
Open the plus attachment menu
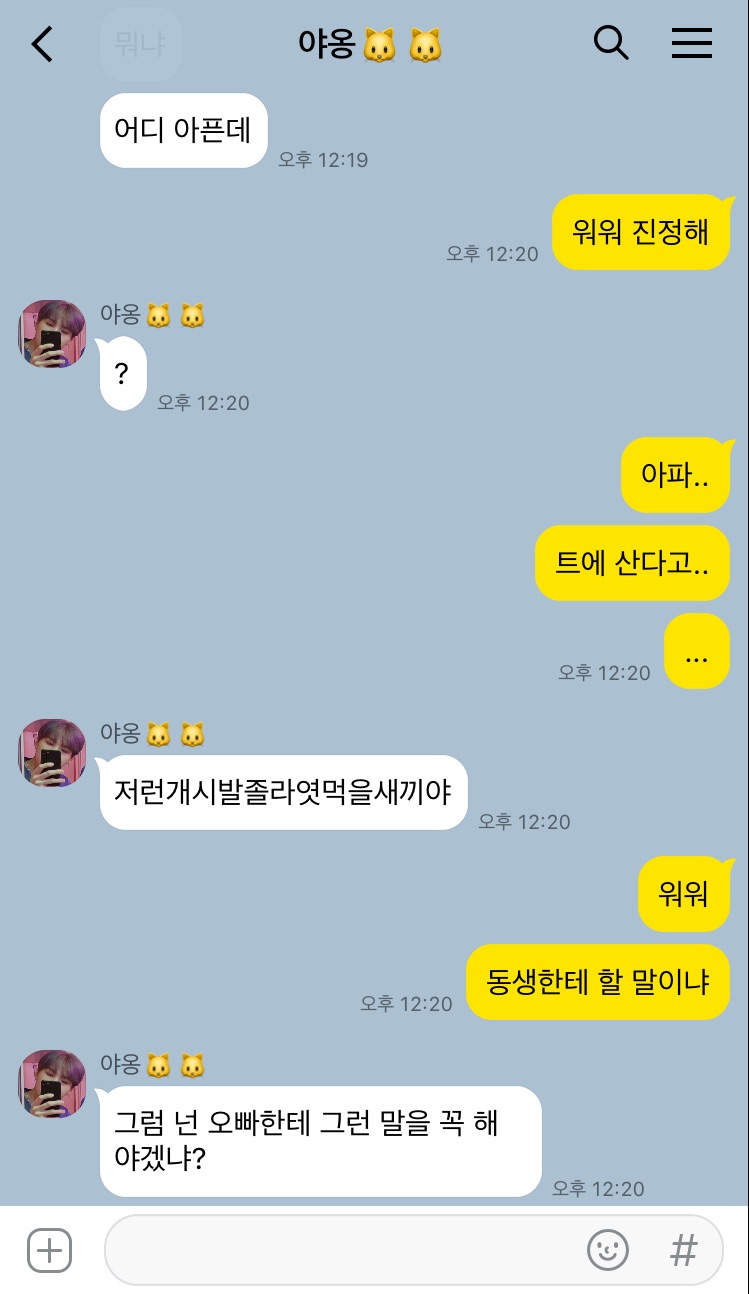[x=49, y=1250]
